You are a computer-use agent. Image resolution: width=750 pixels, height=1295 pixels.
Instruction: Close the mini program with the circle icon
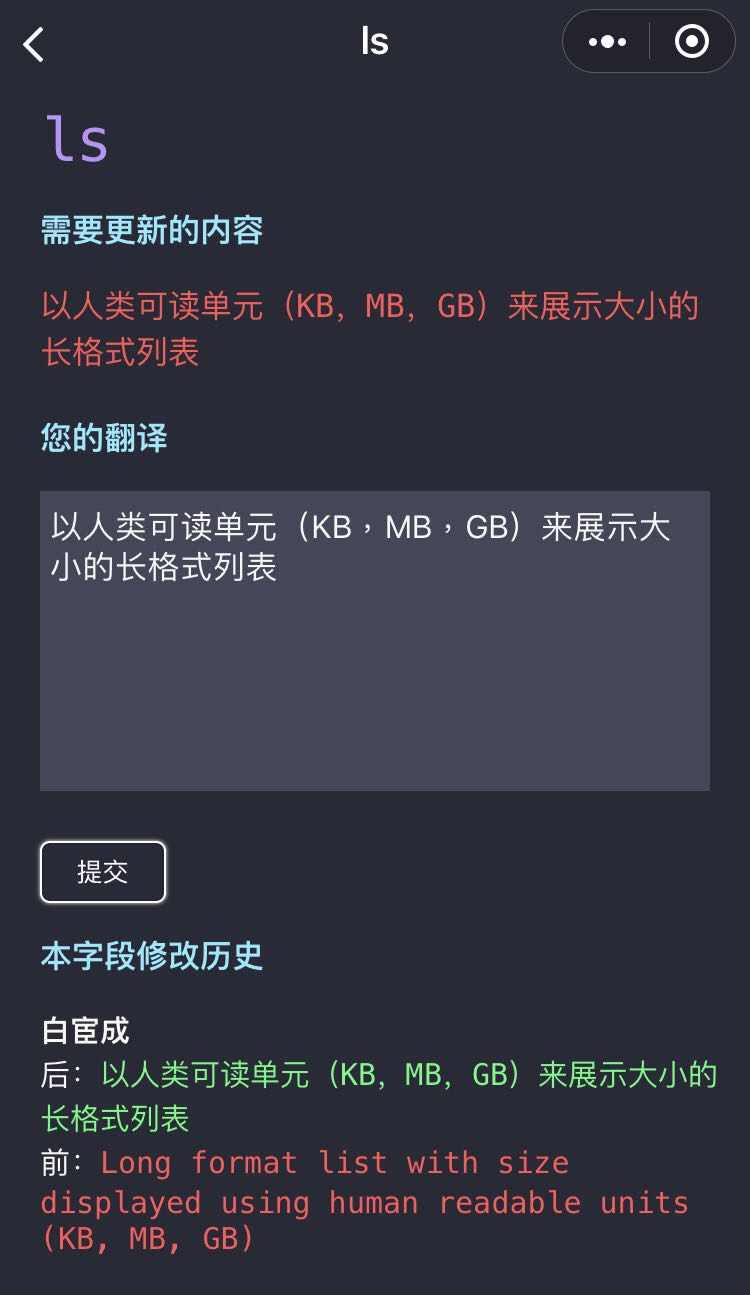692,42
